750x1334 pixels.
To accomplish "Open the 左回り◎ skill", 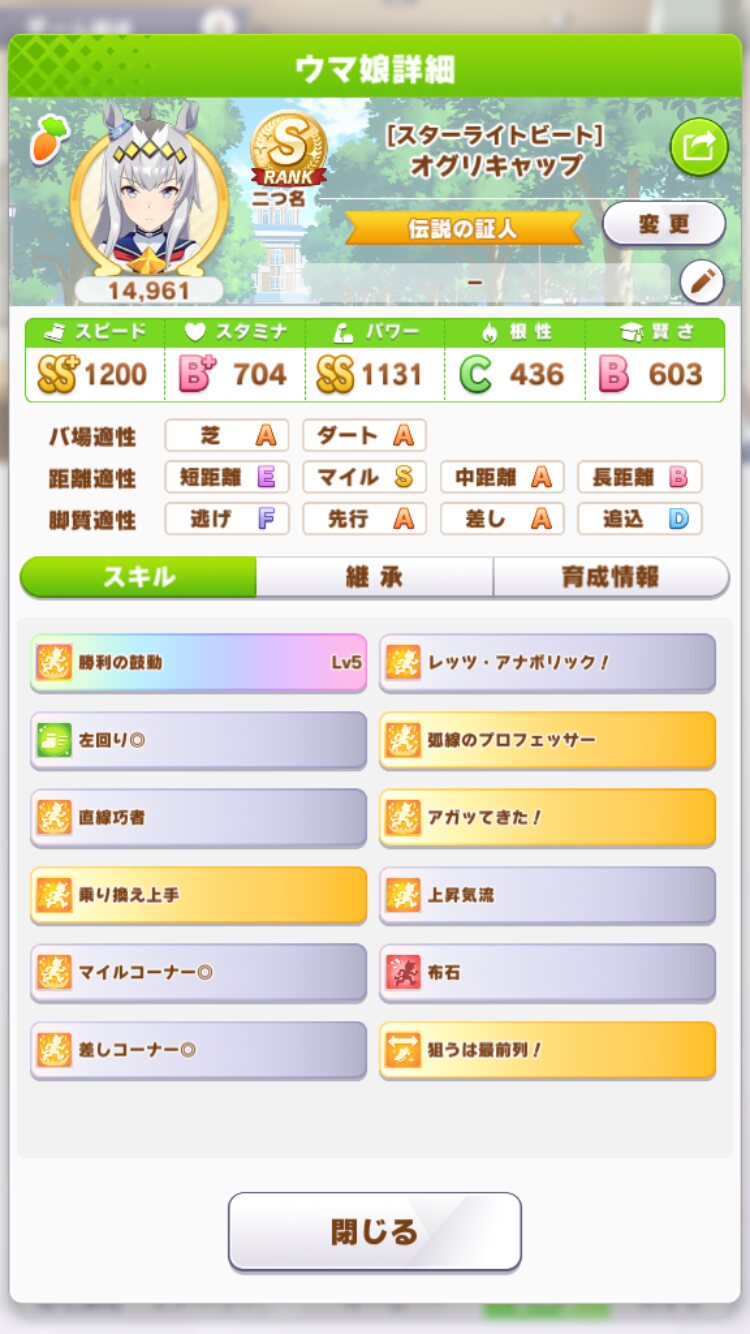I will pos(198,740).
